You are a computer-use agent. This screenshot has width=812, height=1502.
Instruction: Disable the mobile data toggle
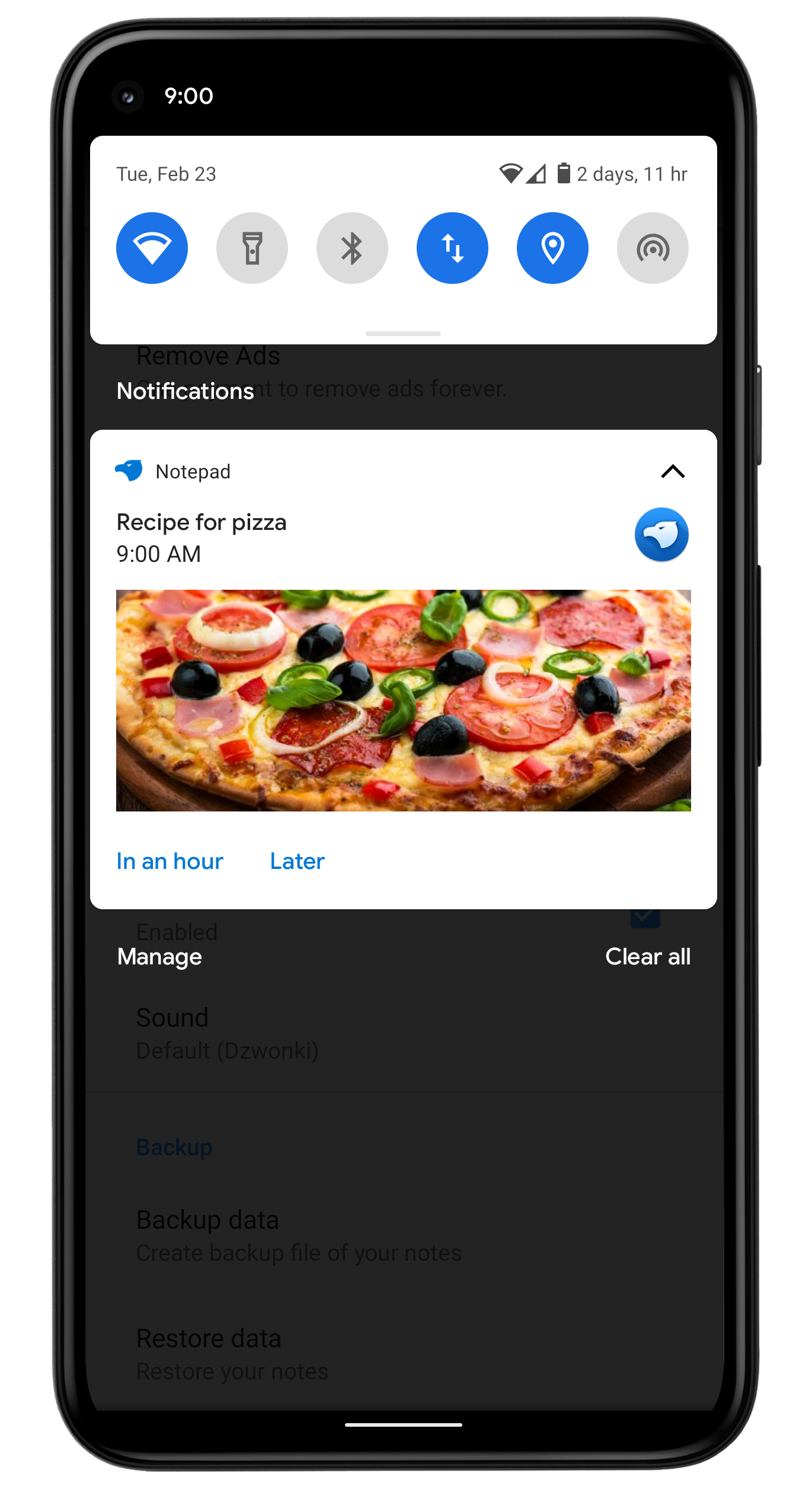(x=452, y=248)
